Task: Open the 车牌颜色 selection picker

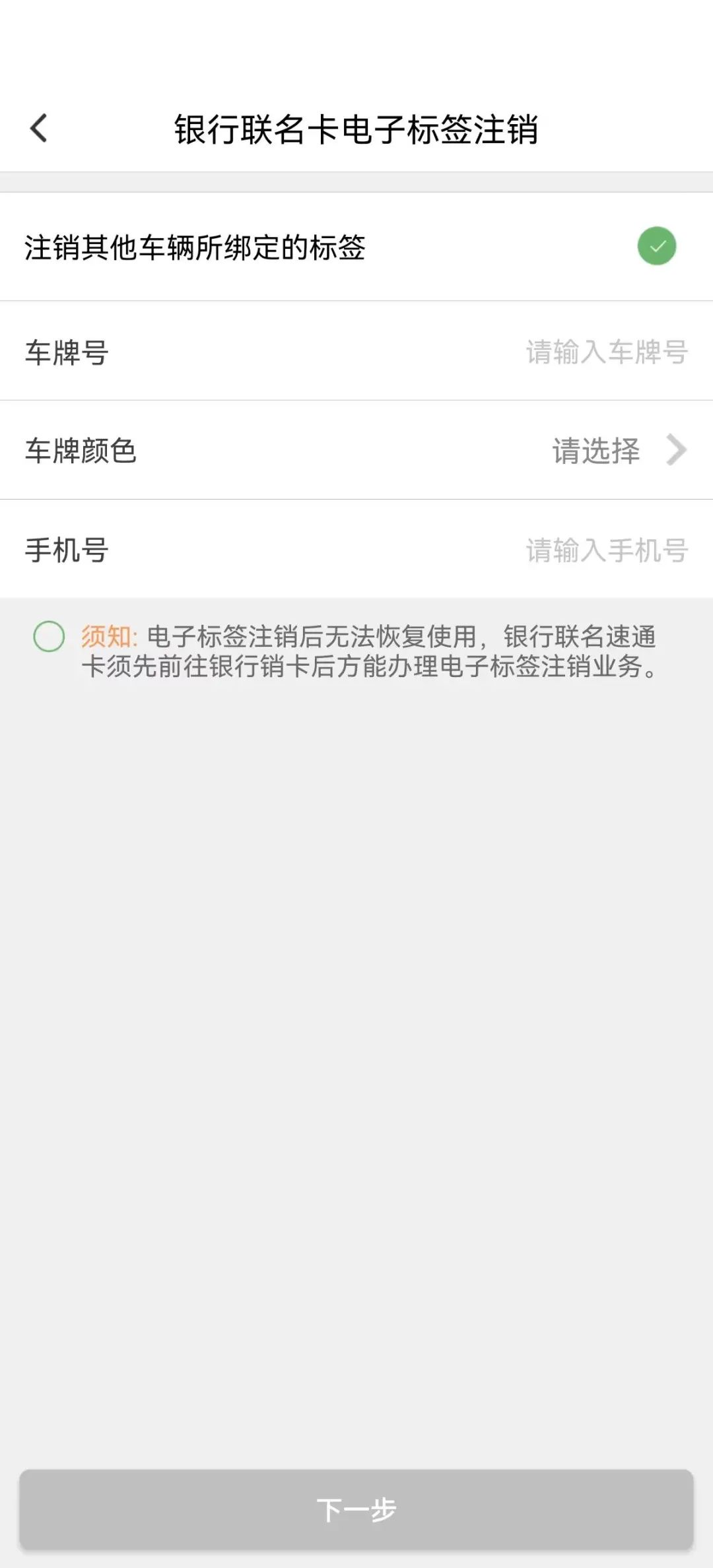Action: (619, 451)
